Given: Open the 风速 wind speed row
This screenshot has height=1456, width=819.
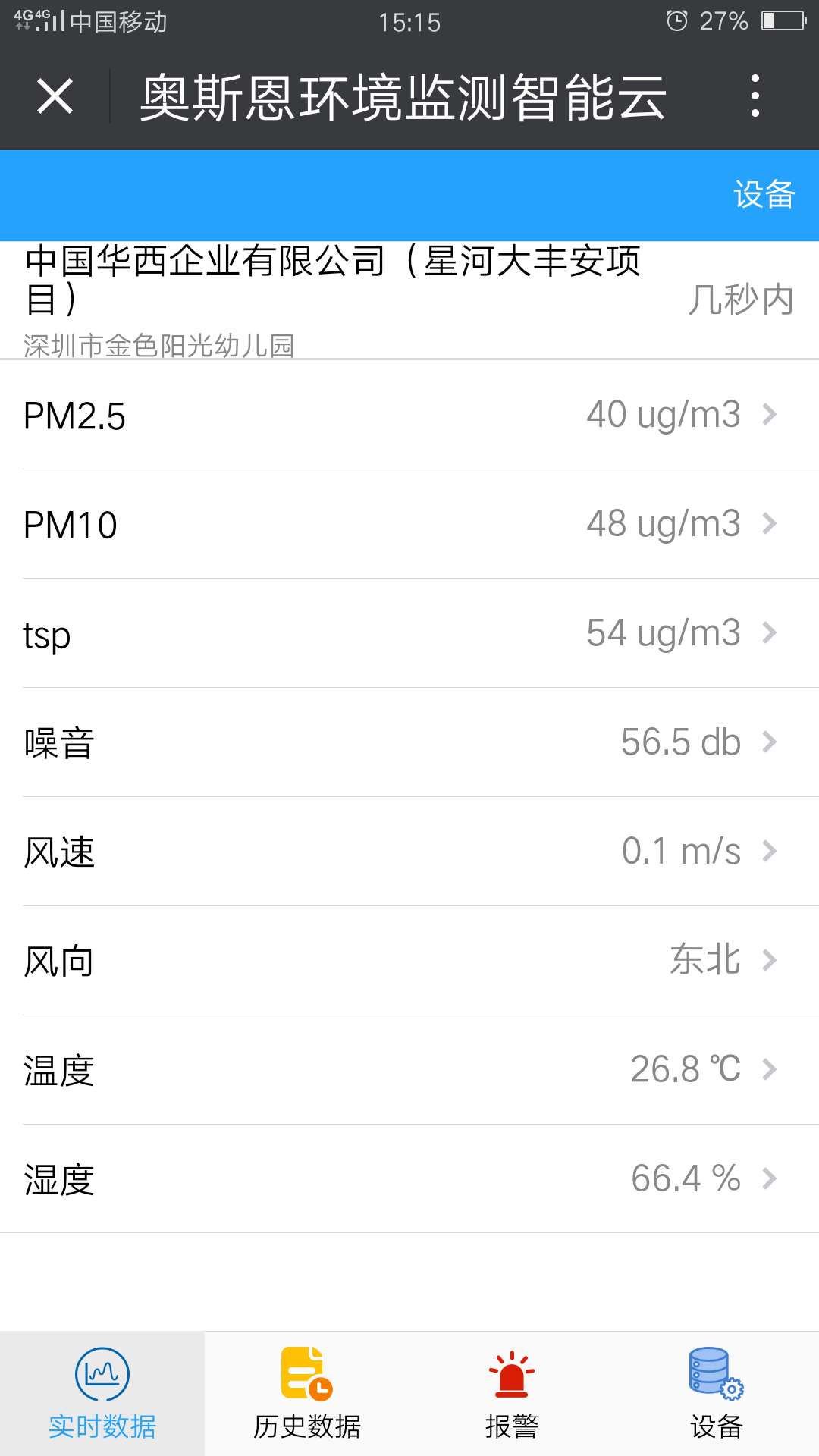Looking at the screenshot, I should tap(409, 852).
